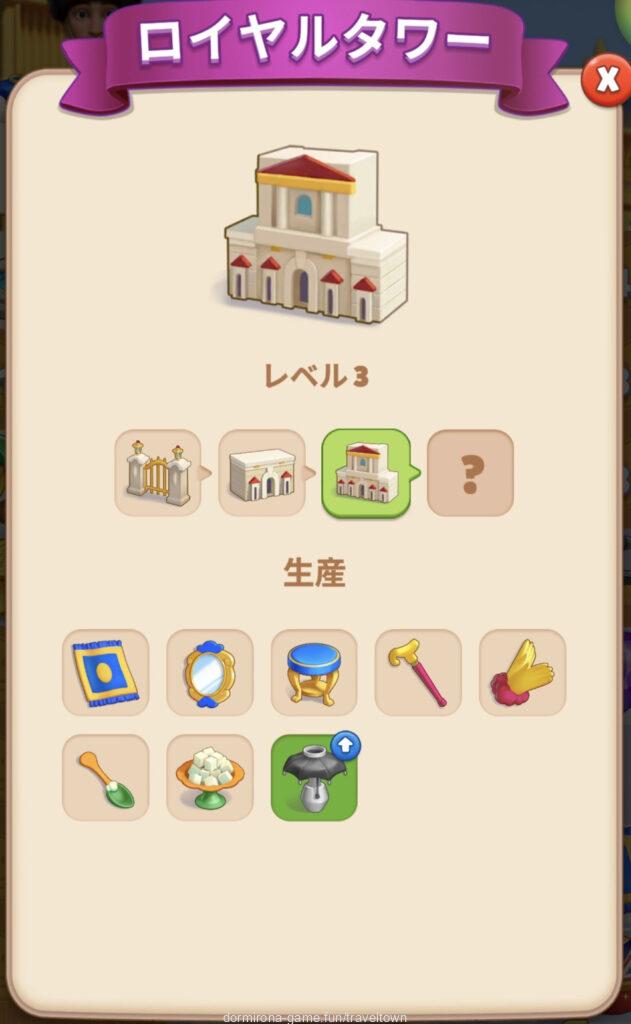View the golden wings item

pyautogui.click(x=522, y=672)
